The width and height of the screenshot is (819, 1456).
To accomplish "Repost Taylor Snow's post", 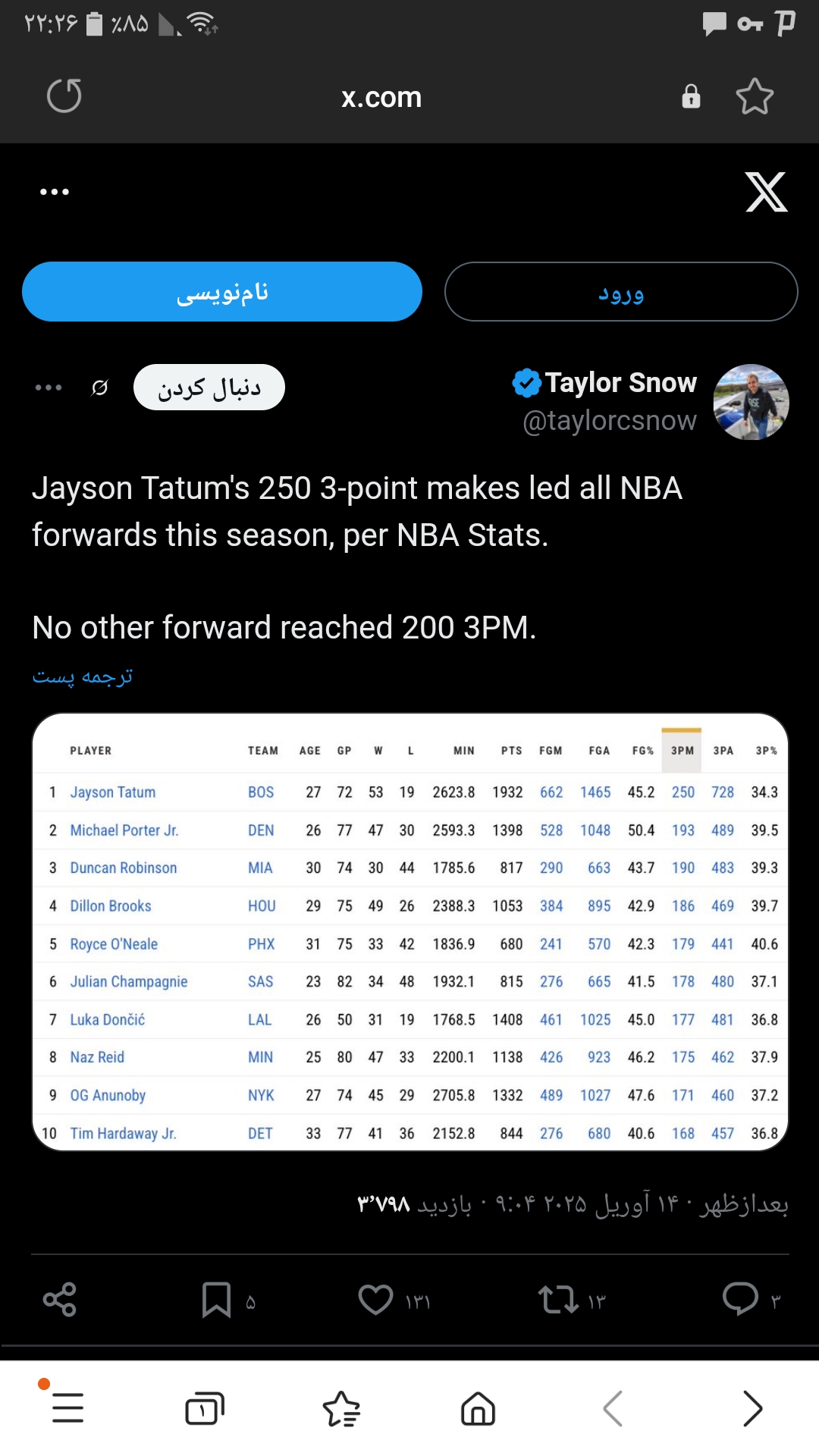I will point(559,1299).
